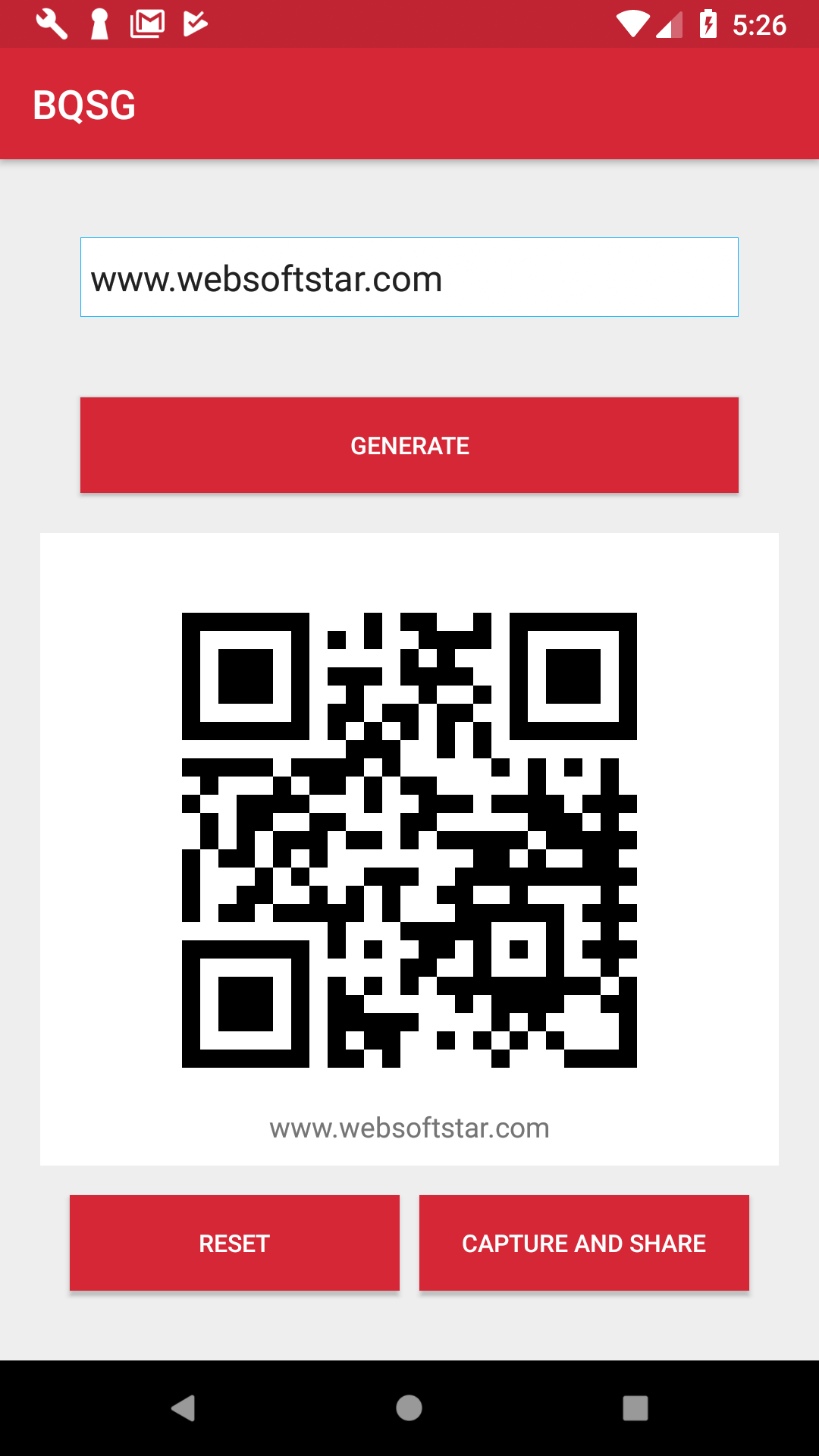This screenshot has height=1456, width=819.
Task: Tap the www.websoftstar.com caption below the QR
Action: (409, 1128)
